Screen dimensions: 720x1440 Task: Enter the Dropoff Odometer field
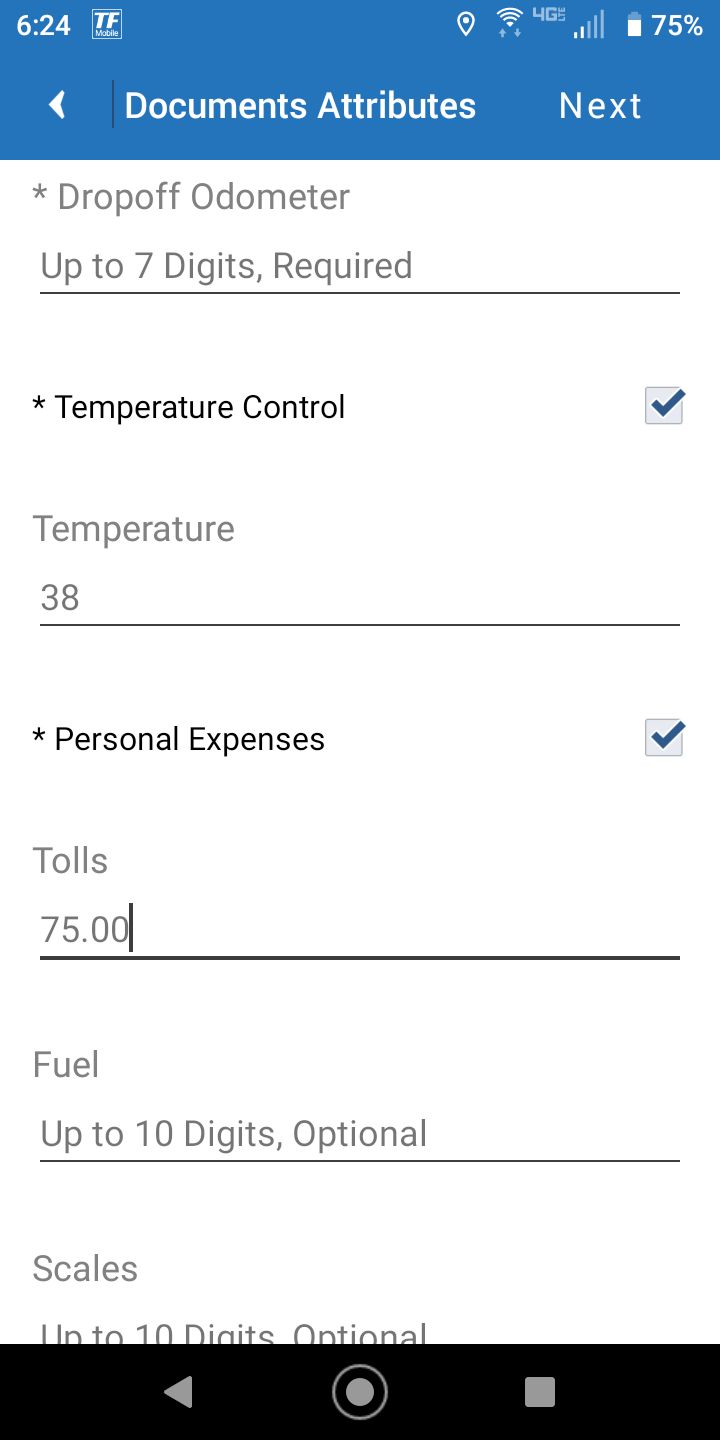(x=360, y=267)
